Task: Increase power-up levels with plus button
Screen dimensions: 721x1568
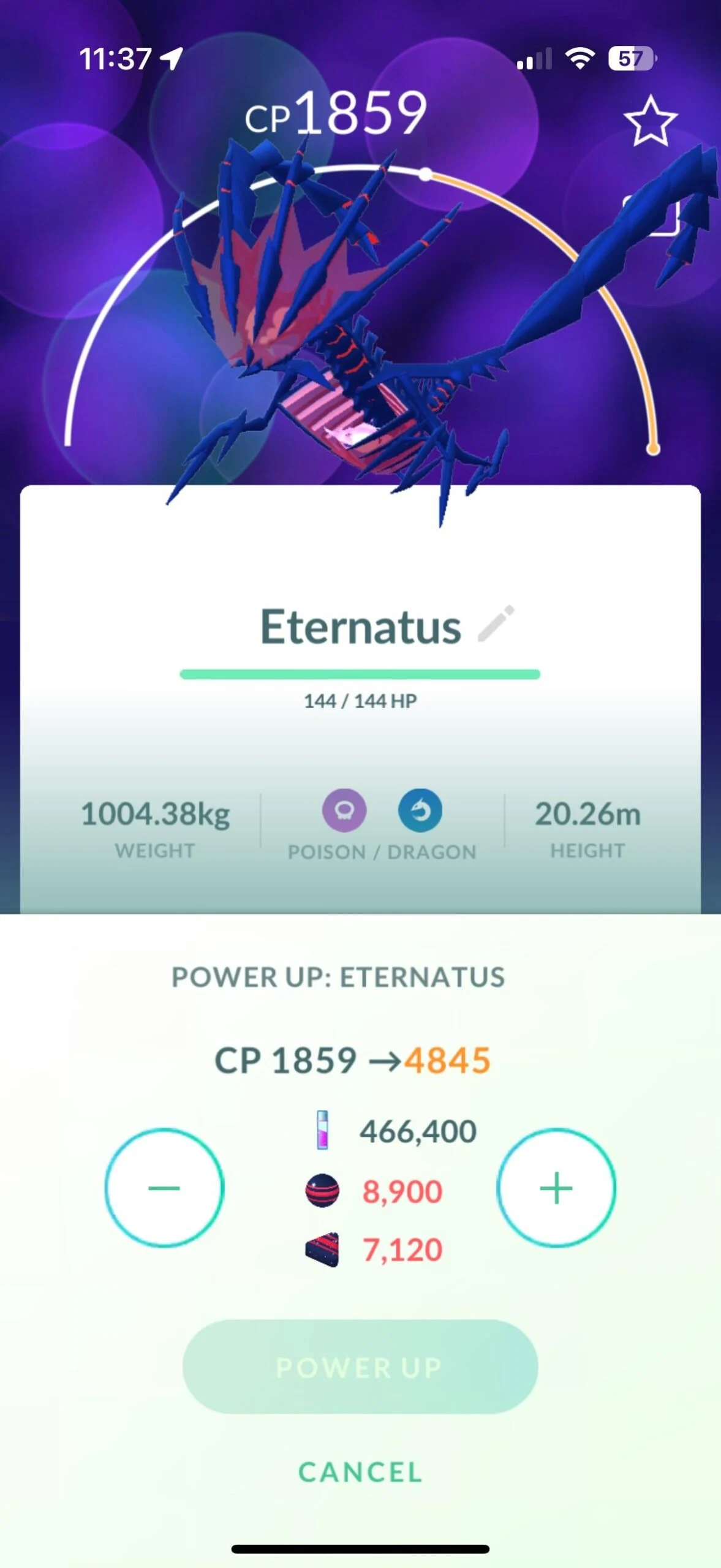Action: (556, 1188)
